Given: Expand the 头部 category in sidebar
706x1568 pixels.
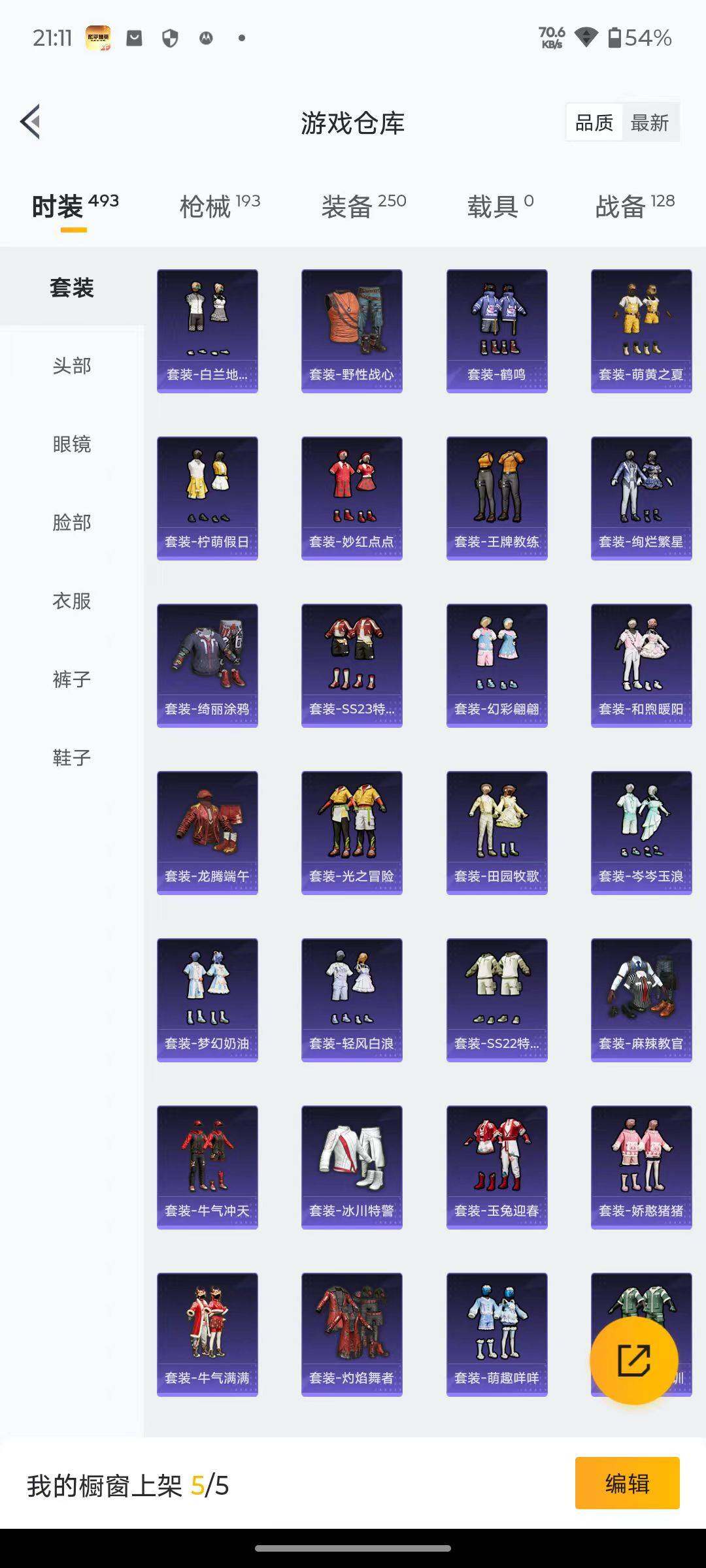Looking at the screenshot, I should point(72,367).
